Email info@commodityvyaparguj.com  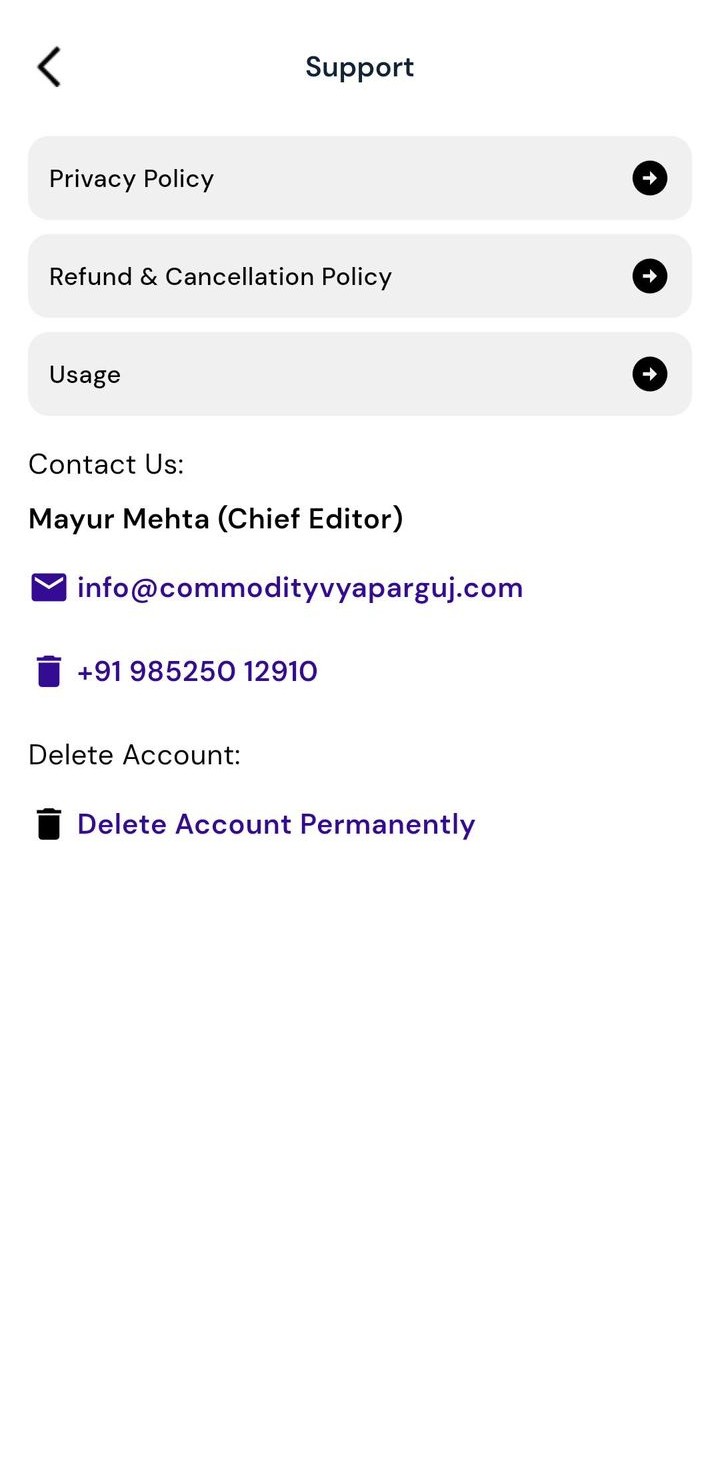click(299, 588)
